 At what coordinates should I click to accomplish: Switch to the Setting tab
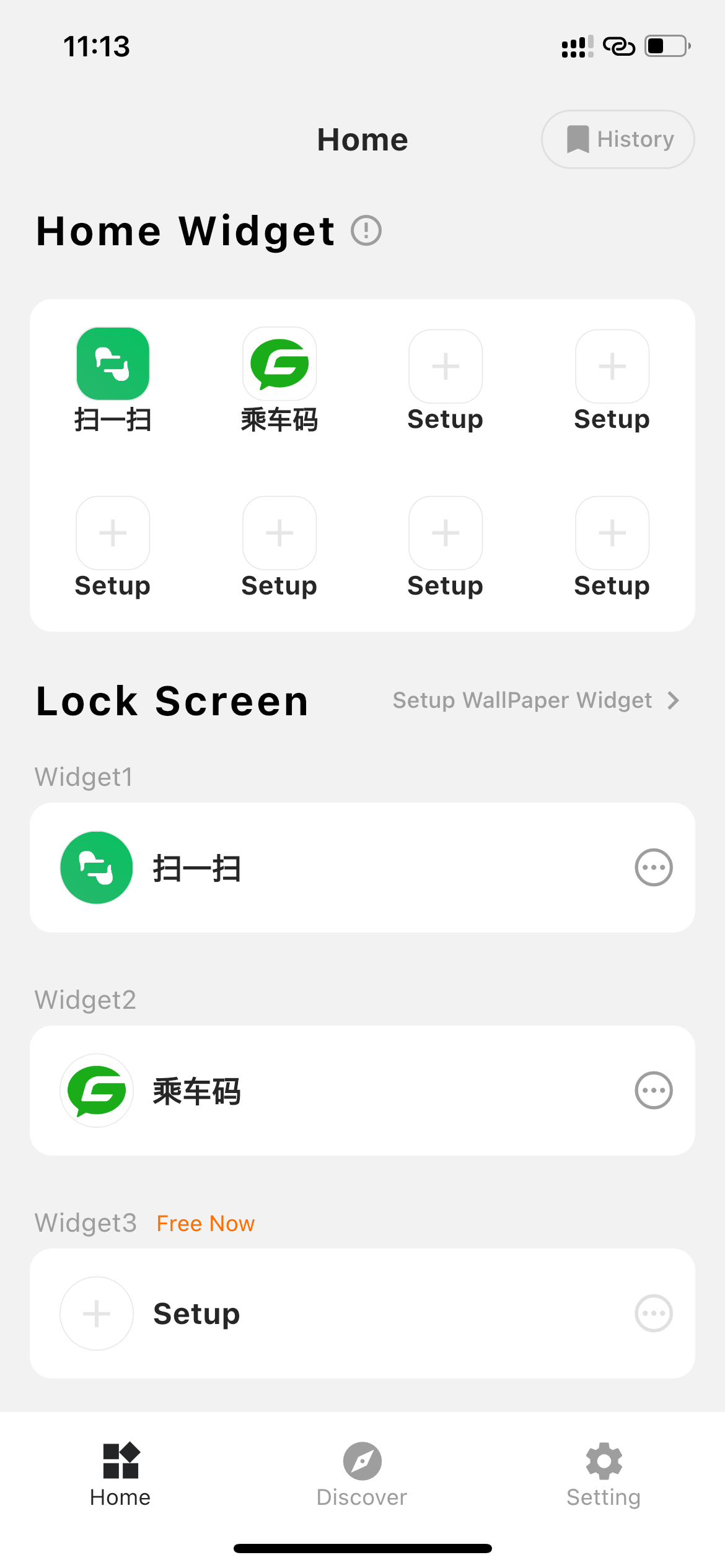coord(604,1474)
